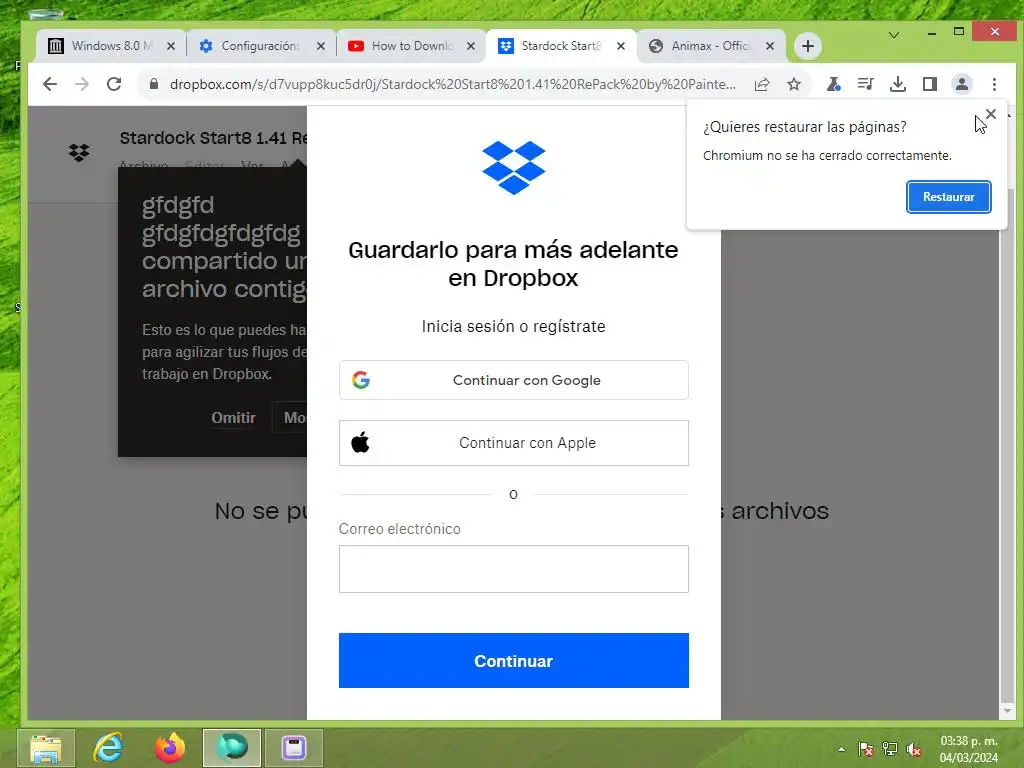The width and height of the screenshot is (1024, 768).
Task: Focus the Correo electrónico field
Action: tap(513, 569)
